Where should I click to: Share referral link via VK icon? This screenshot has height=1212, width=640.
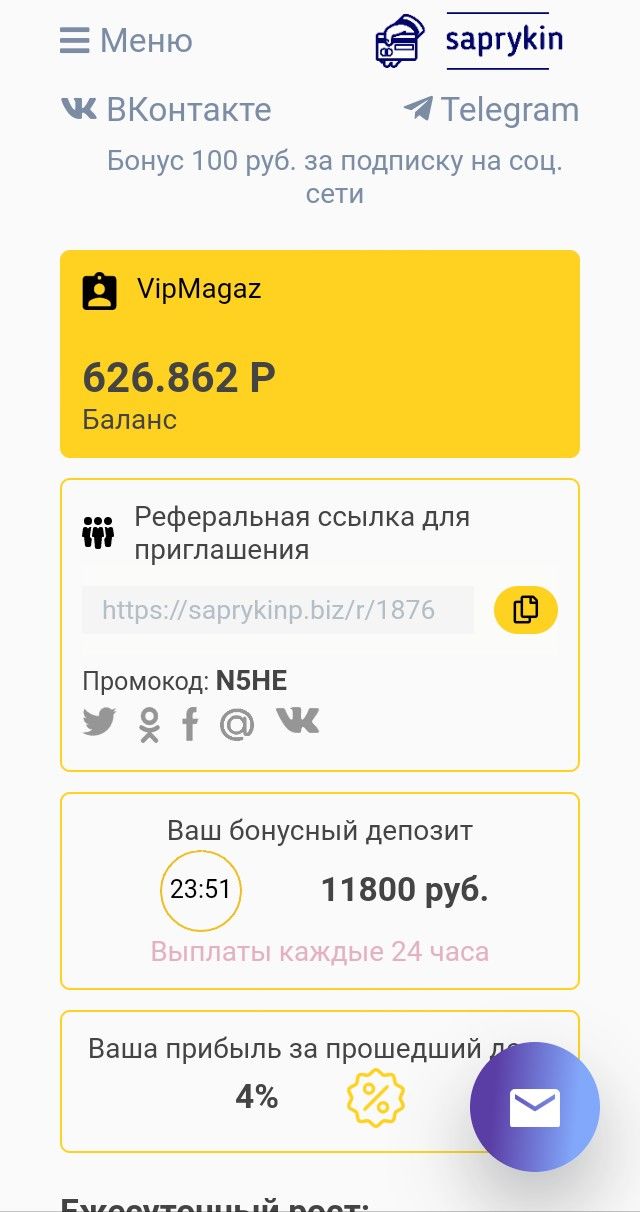click(297, 721)
